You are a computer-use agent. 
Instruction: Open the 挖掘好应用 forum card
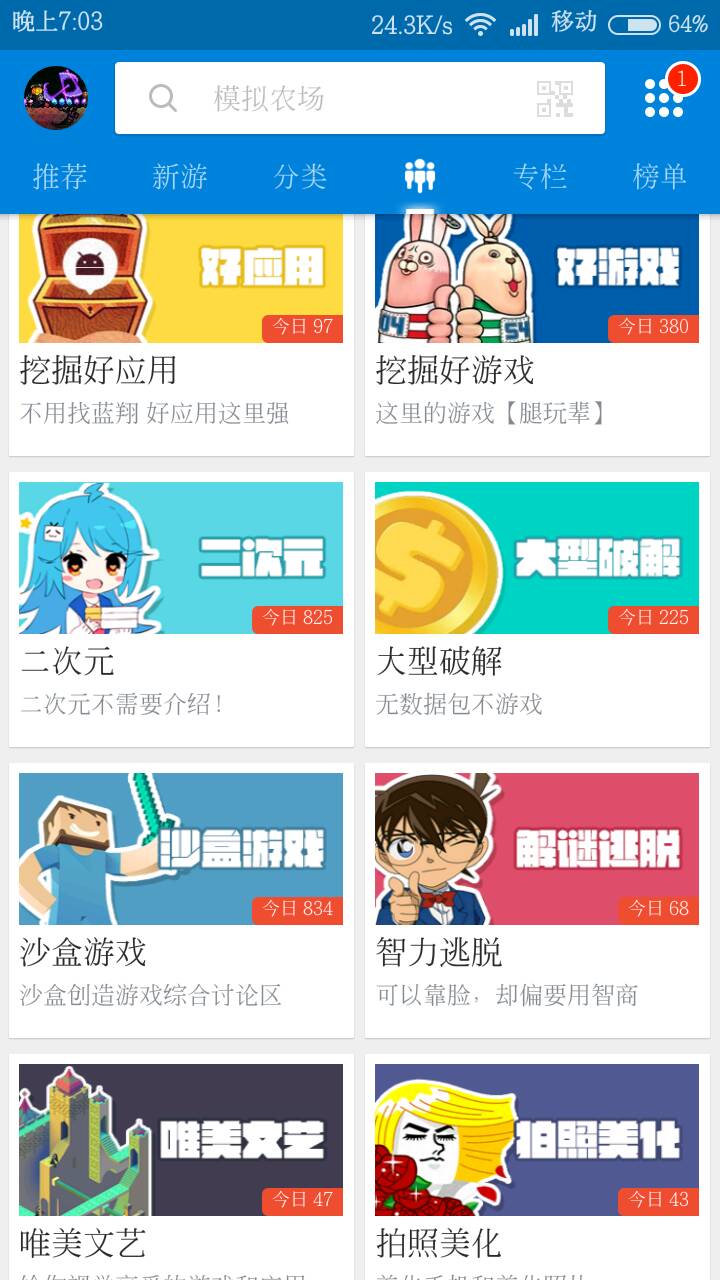(181, 330)
